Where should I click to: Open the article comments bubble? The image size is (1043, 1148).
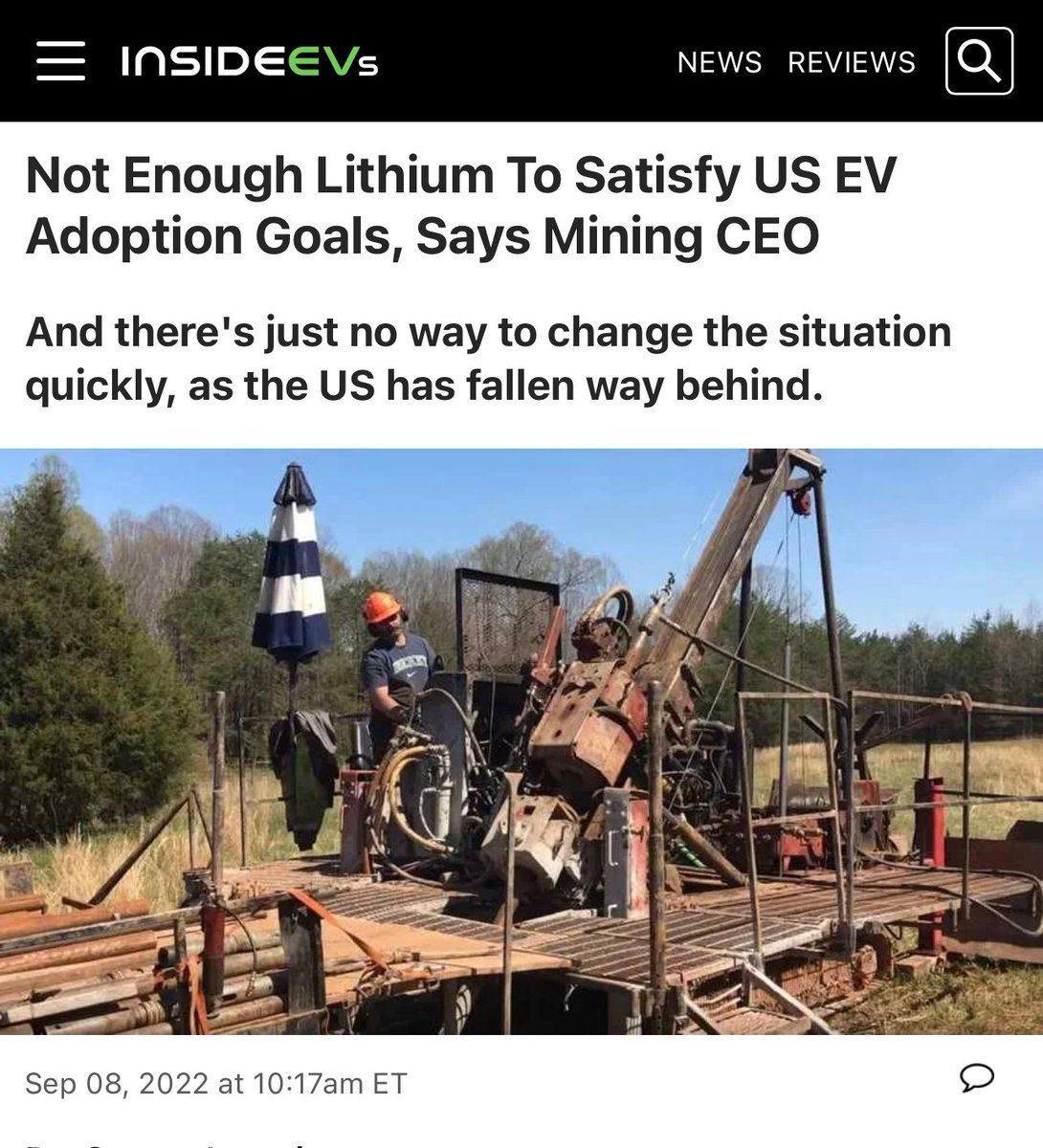(976, 1077)
